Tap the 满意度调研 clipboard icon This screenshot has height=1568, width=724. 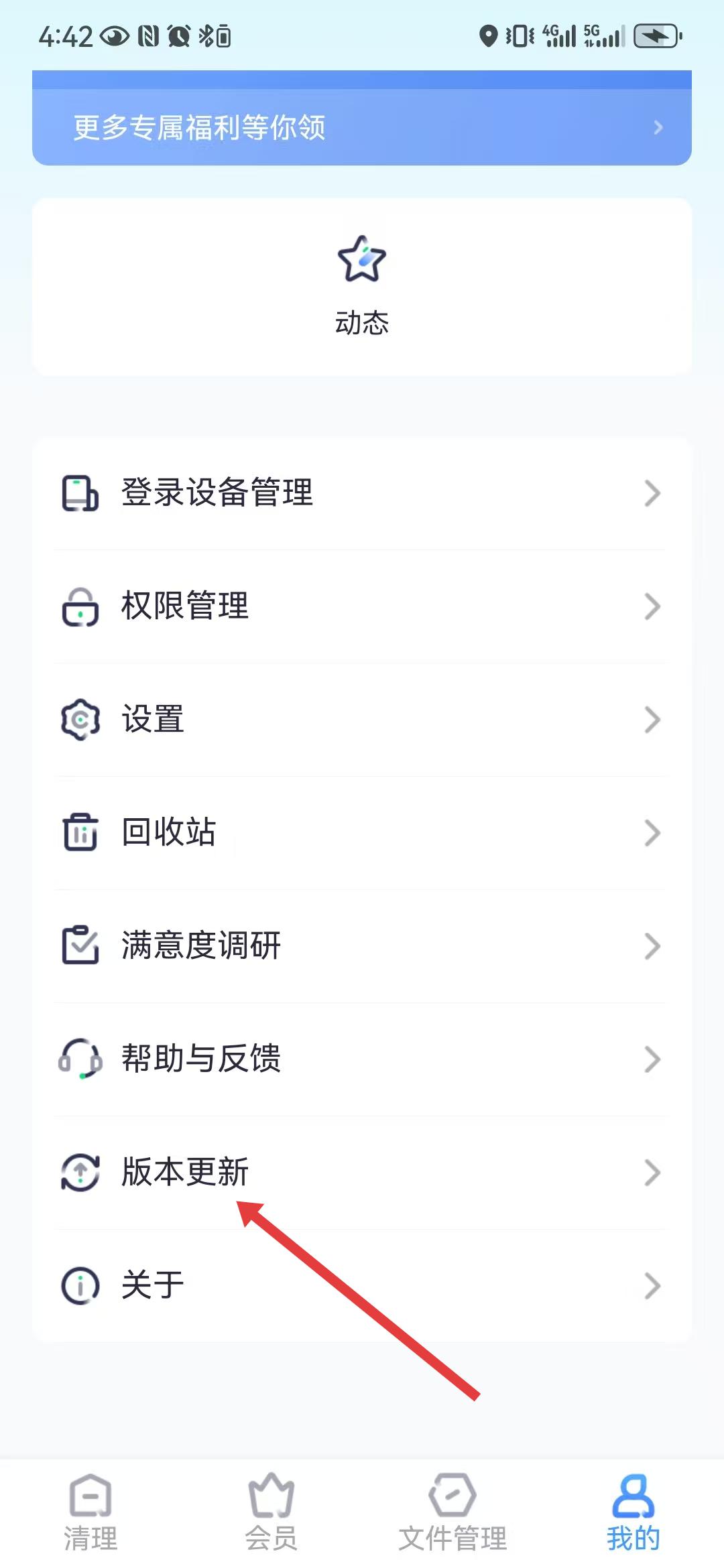click(x=80, y=945)
